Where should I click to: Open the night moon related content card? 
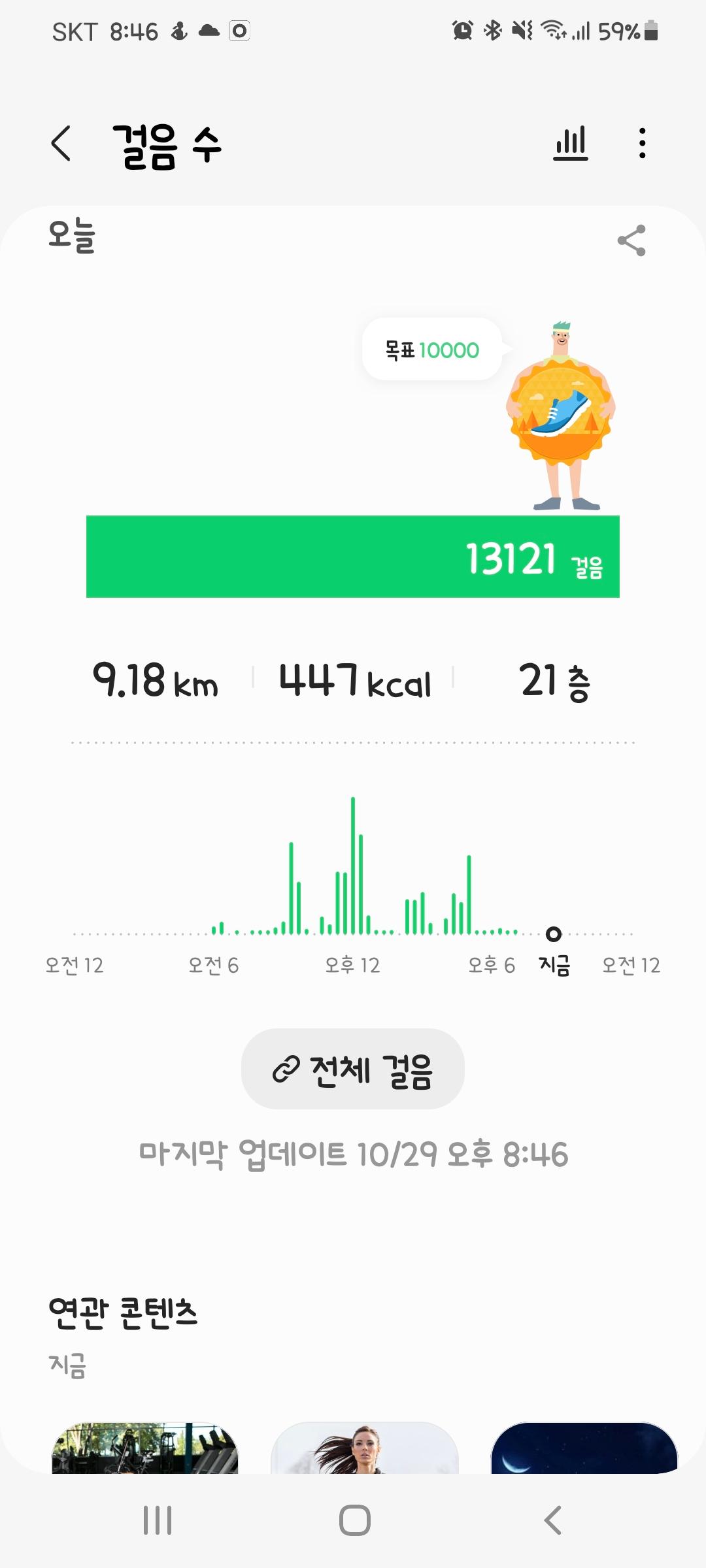[x=584, y=1448]
